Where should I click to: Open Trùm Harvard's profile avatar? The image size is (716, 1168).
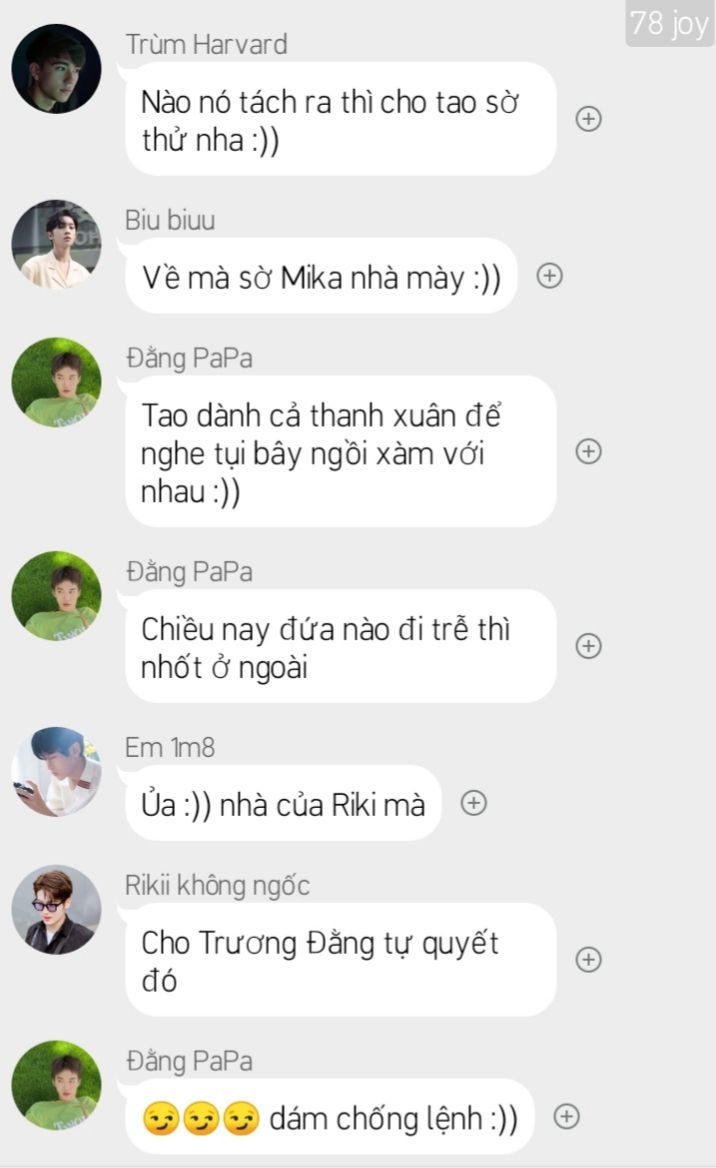[56, 69]
